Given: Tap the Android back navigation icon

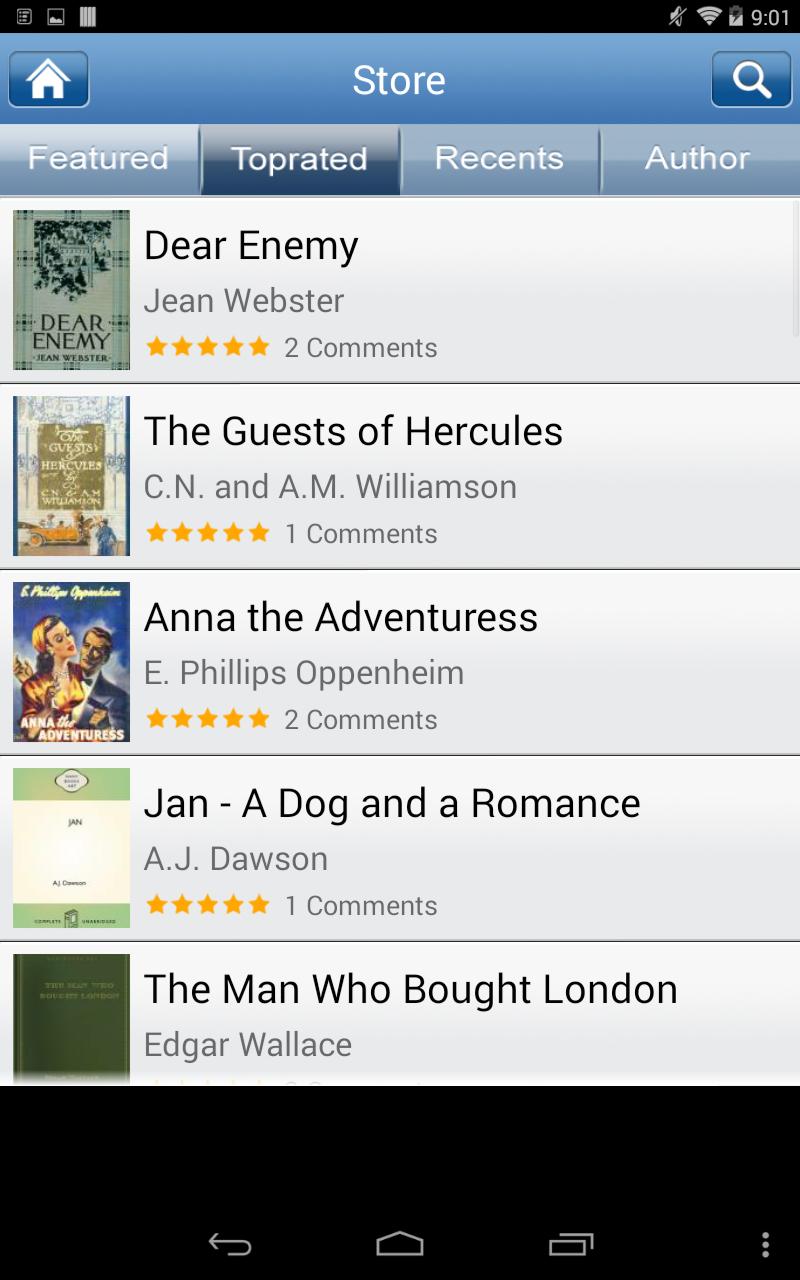Looking at the screenshot, I should [228, 1244].
